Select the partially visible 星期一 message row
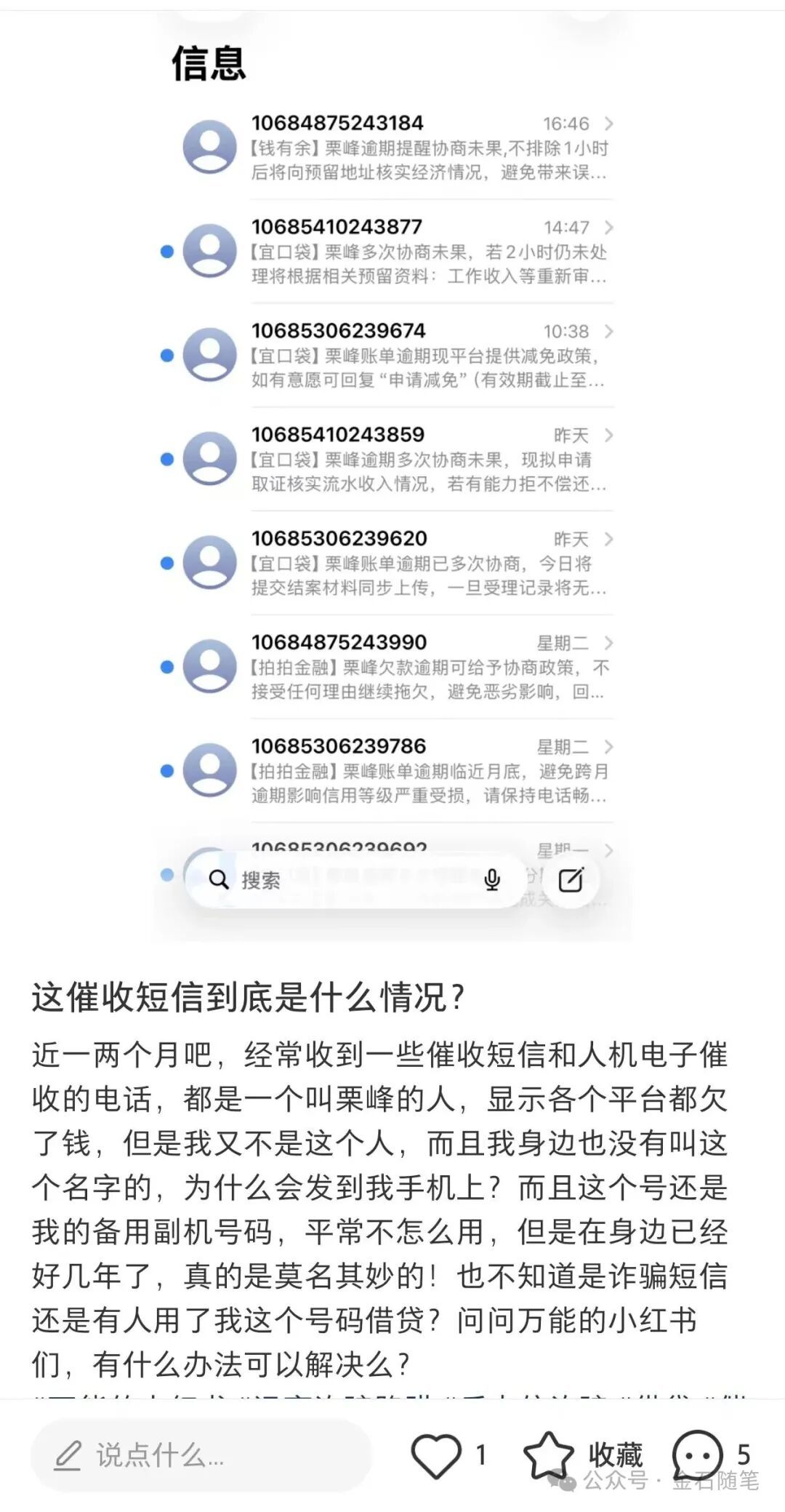 (x=407, y=849)
